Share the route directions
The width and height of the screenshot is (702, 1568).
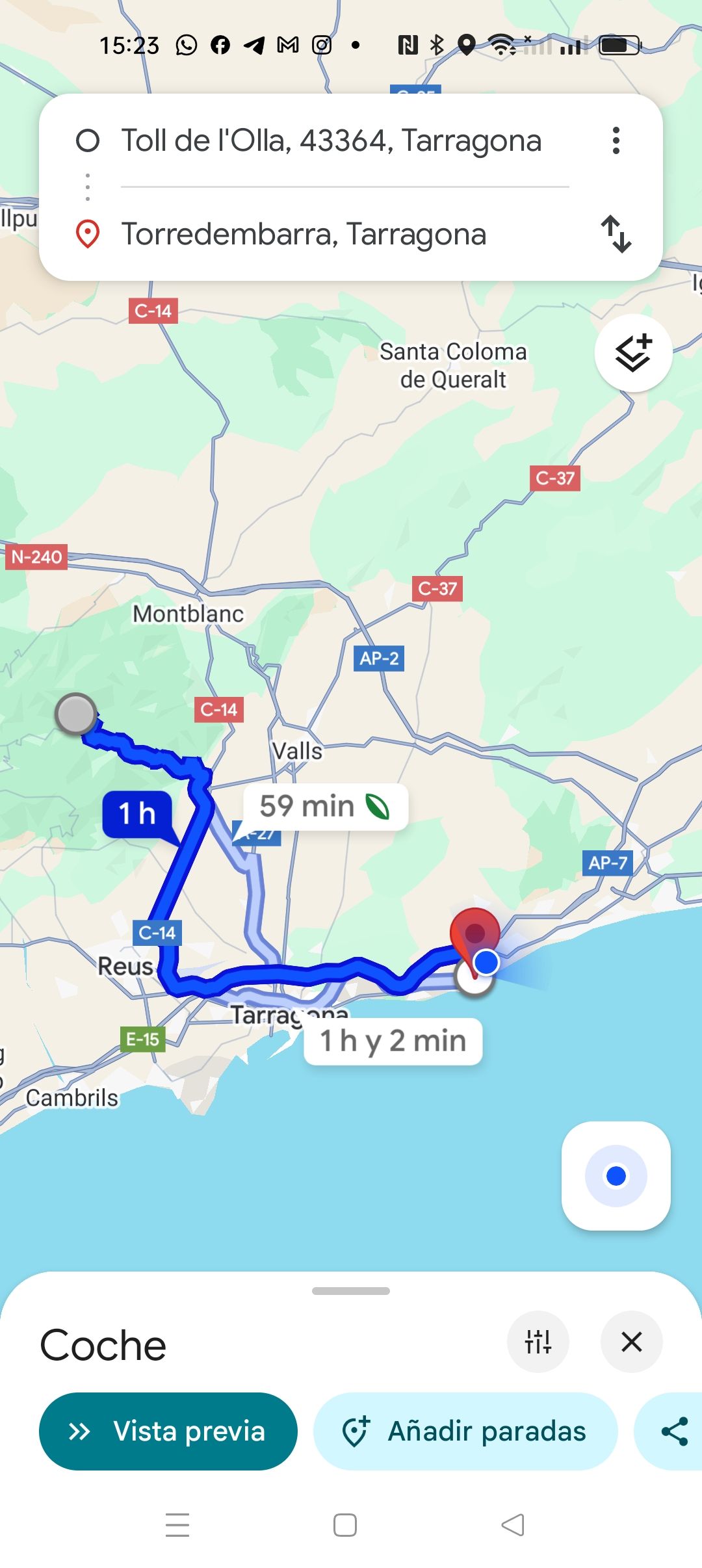pos(673,1431)
